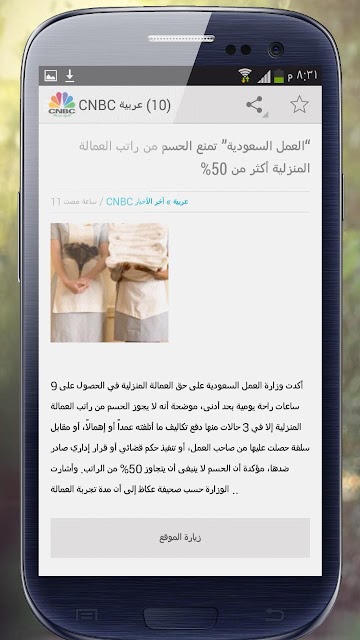
Task: Star this article as a favorite
Action: coord(300,105)
